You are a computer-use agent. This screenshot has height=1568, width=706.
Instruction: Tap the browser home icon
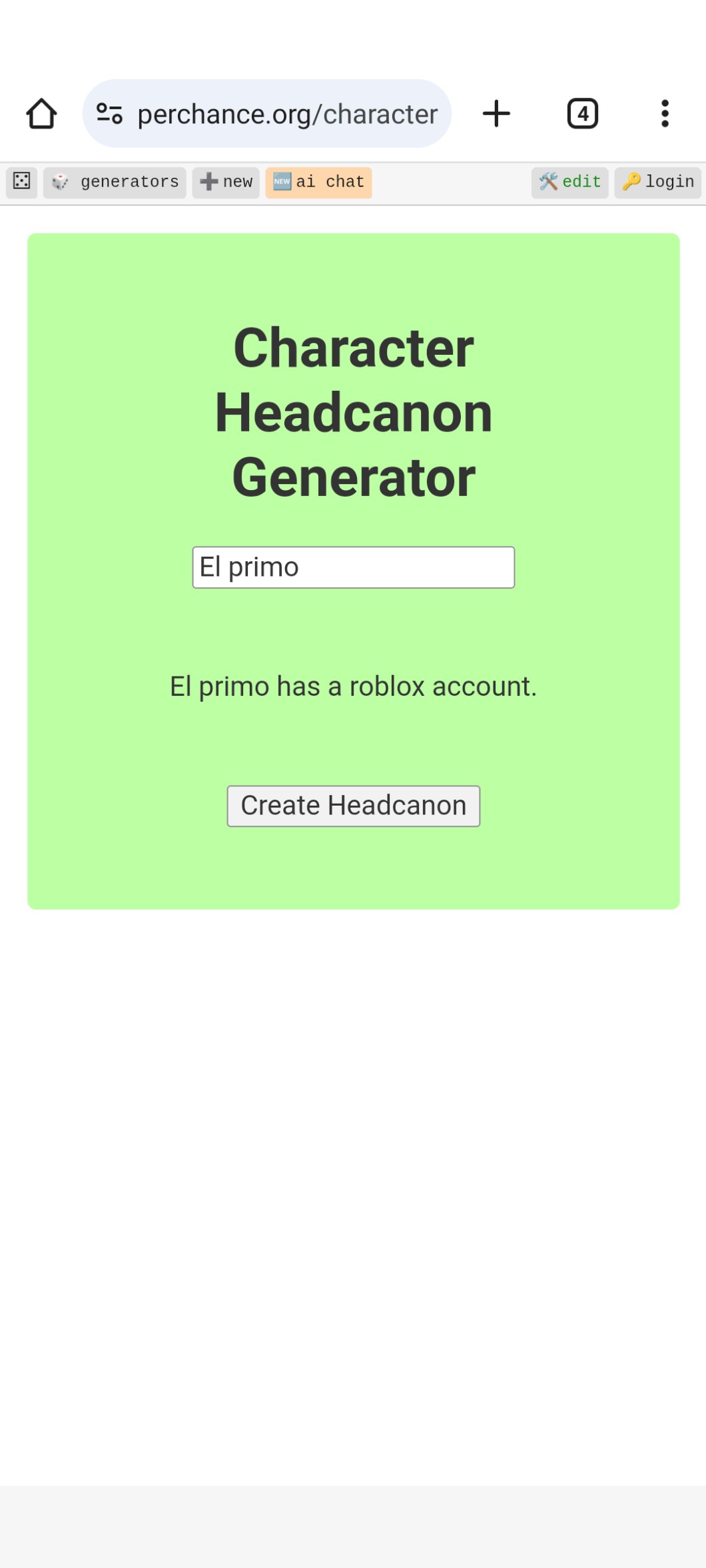point(41,114)
